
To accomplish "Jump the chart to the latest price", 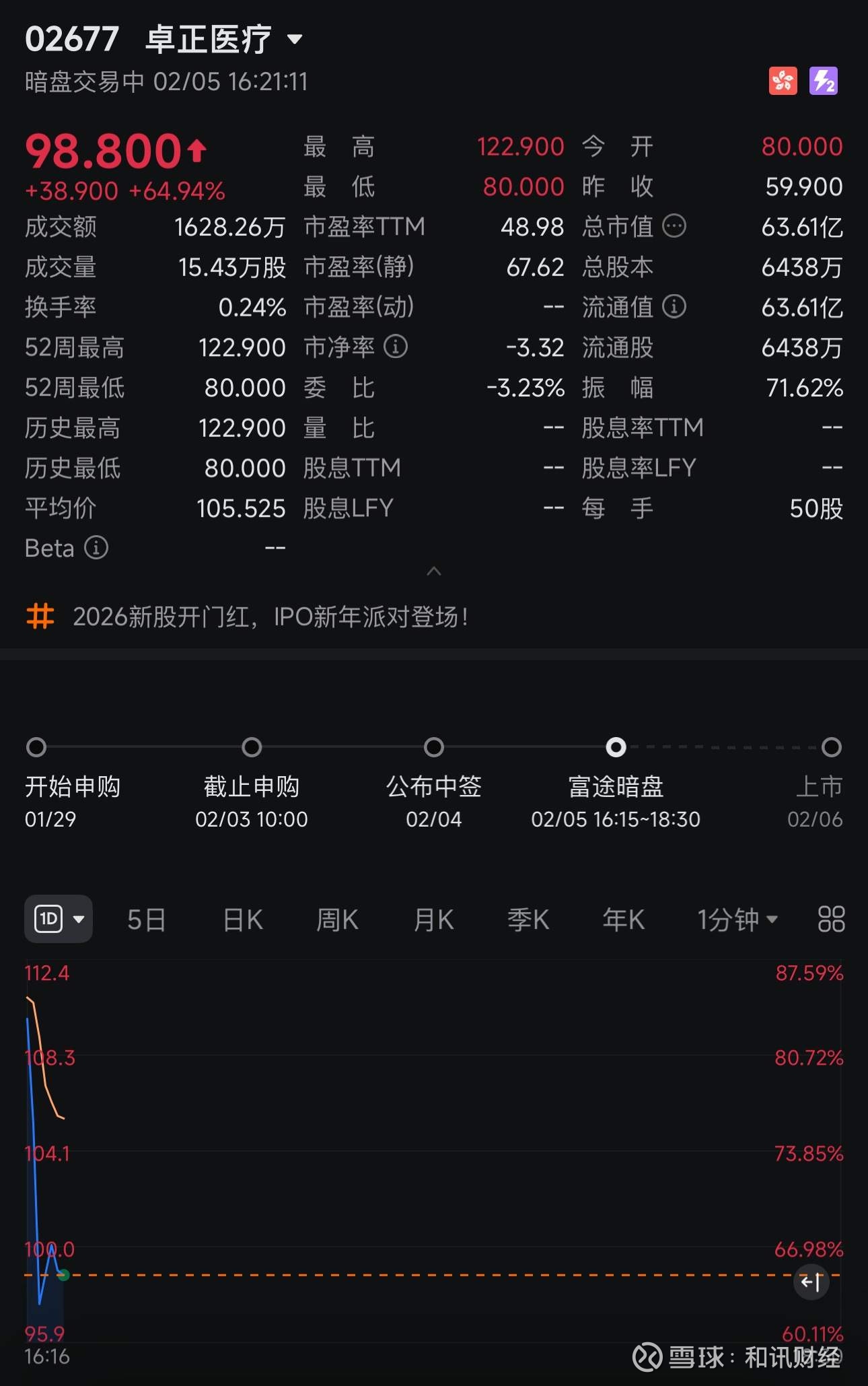I will (811, 1282).
